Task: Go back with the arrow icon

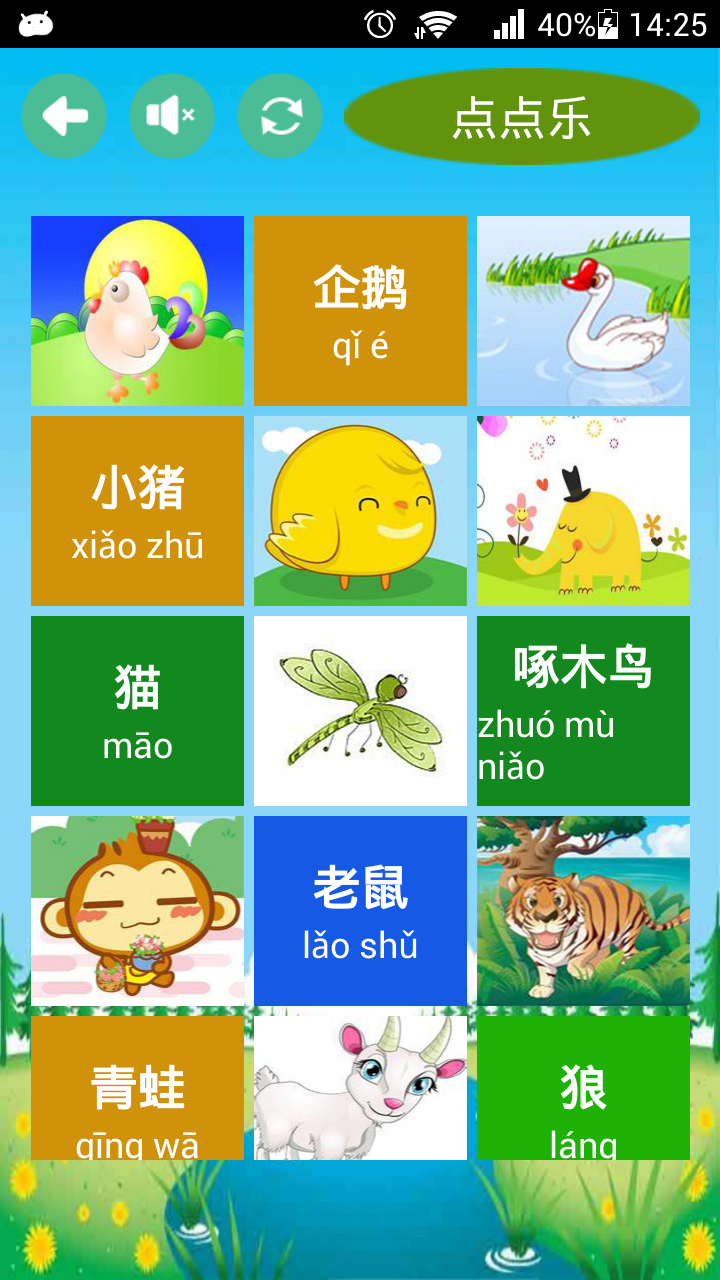Action: tap(64, 116)
